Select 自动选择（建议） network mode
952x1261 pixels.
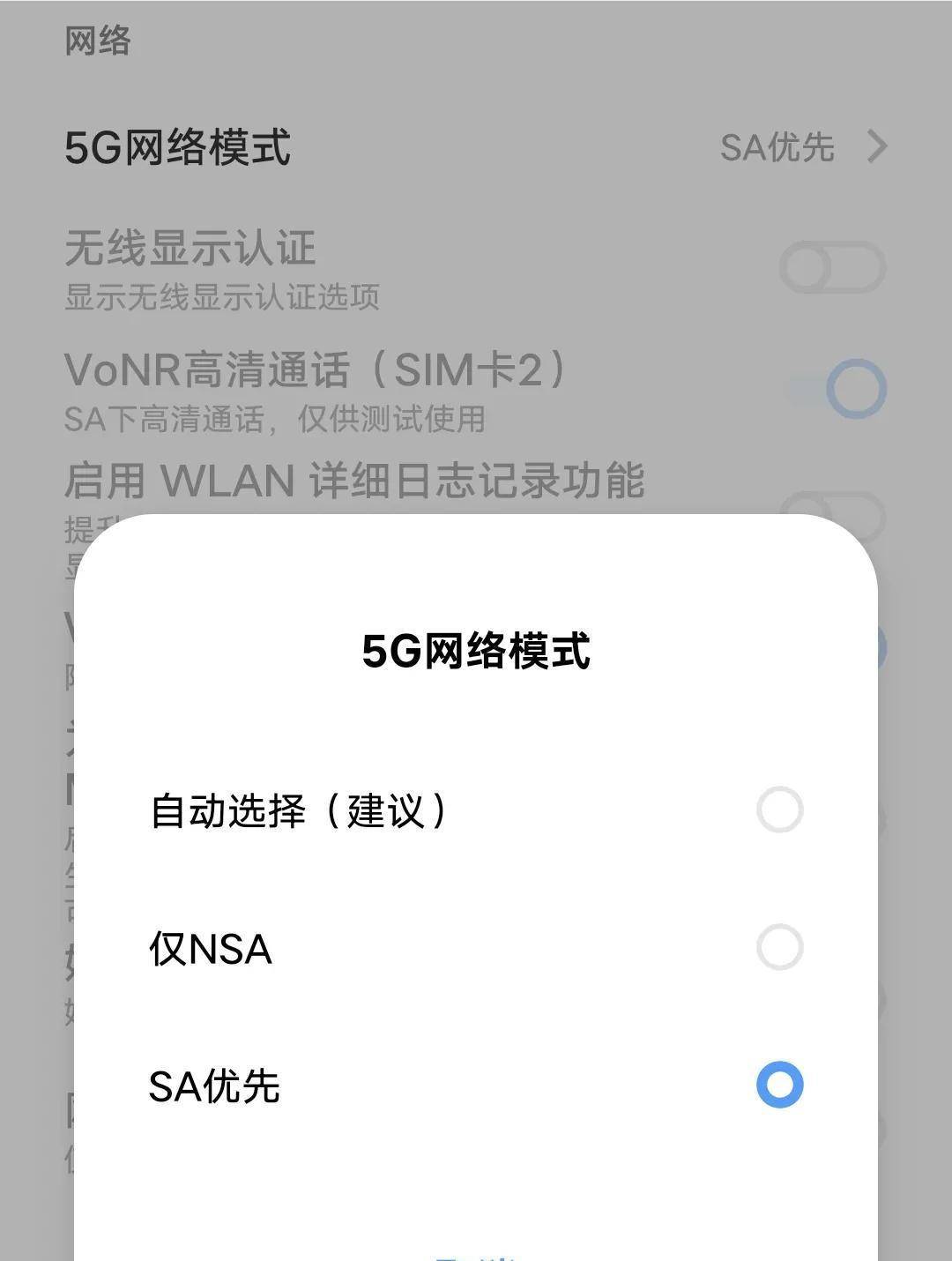coord(779,810)
